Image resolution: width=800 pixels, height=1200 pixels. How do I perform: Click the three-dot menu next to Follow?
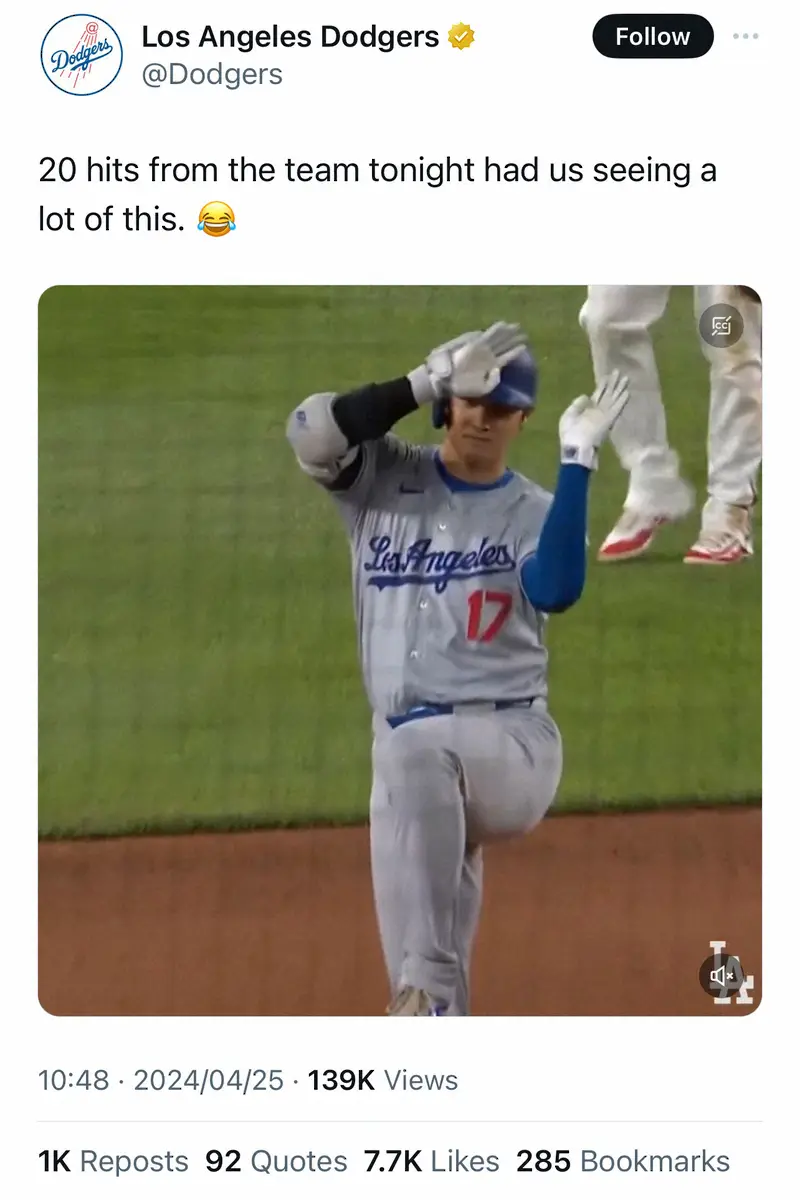(x=747, y=34)
